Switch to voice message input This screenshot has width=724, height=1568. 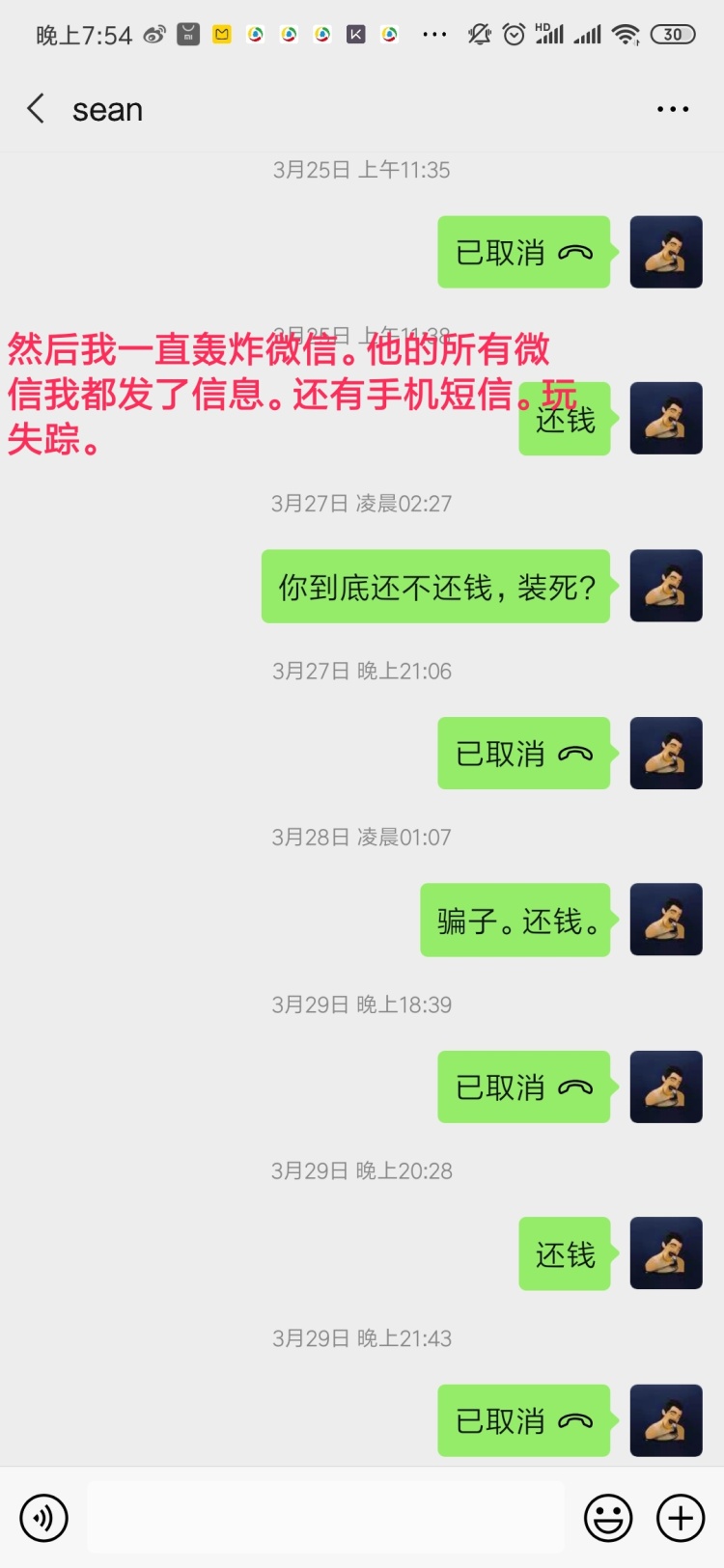(43, 1518)
